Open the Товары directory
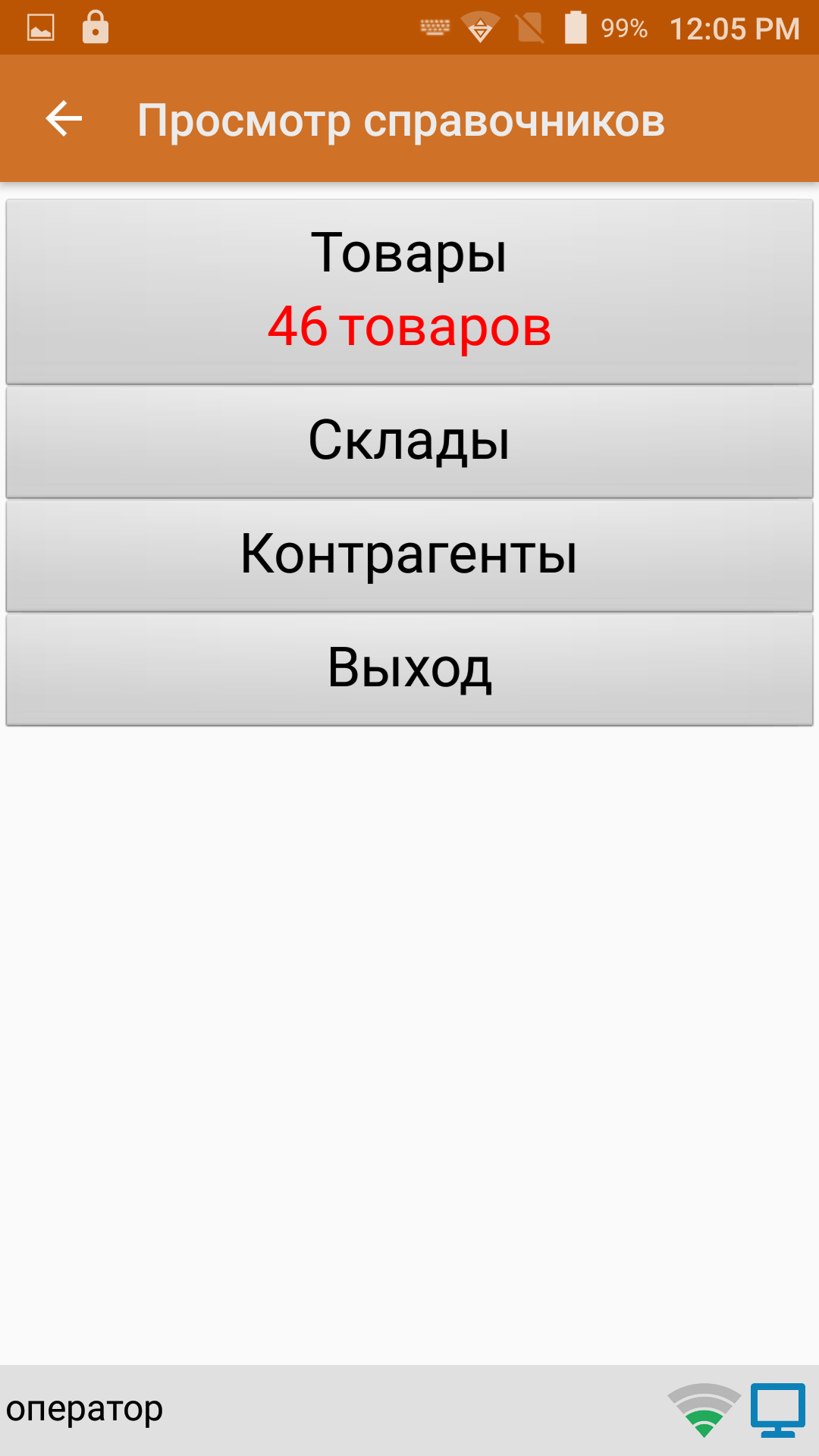This screenshot has height=1456, width=819. click(409, 292)
